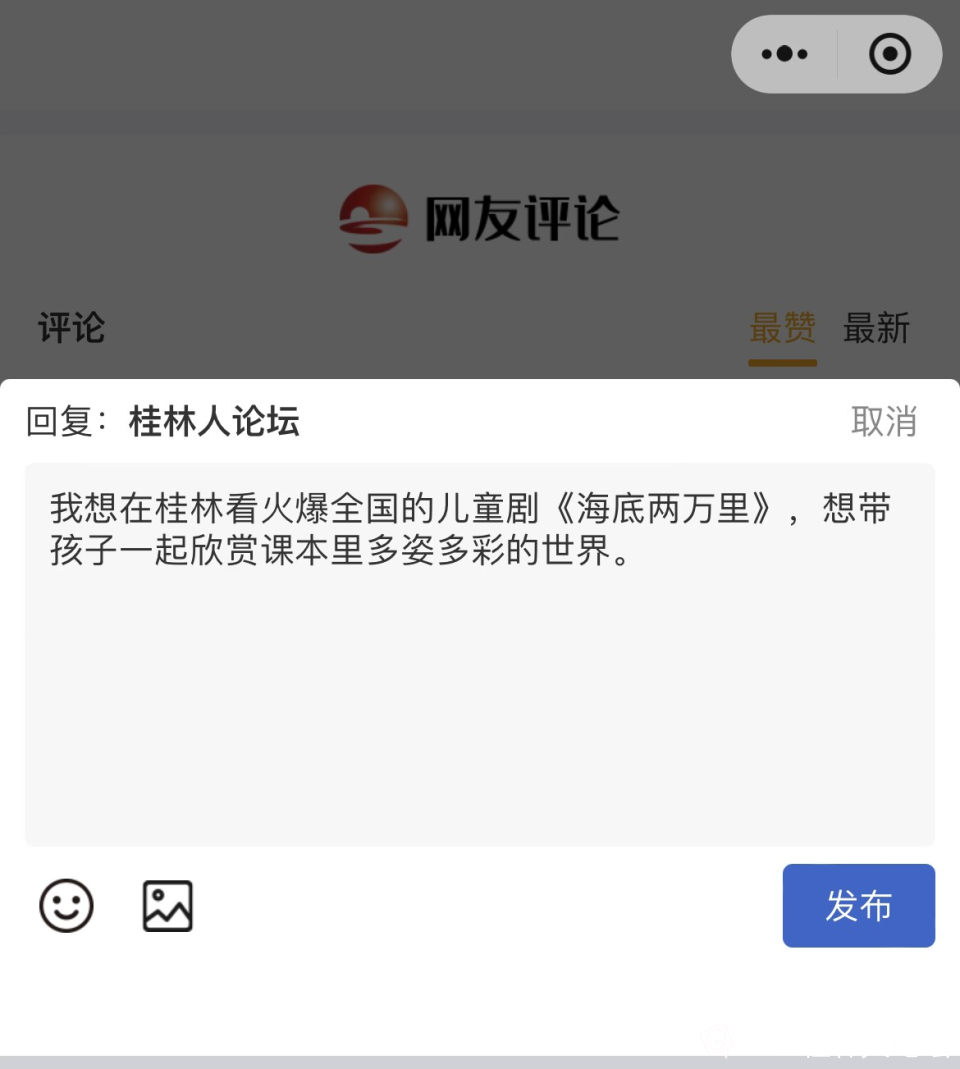Click the circular target icon in the capsule
This screenshot has width=960, height=1069.
click(888, 54)
